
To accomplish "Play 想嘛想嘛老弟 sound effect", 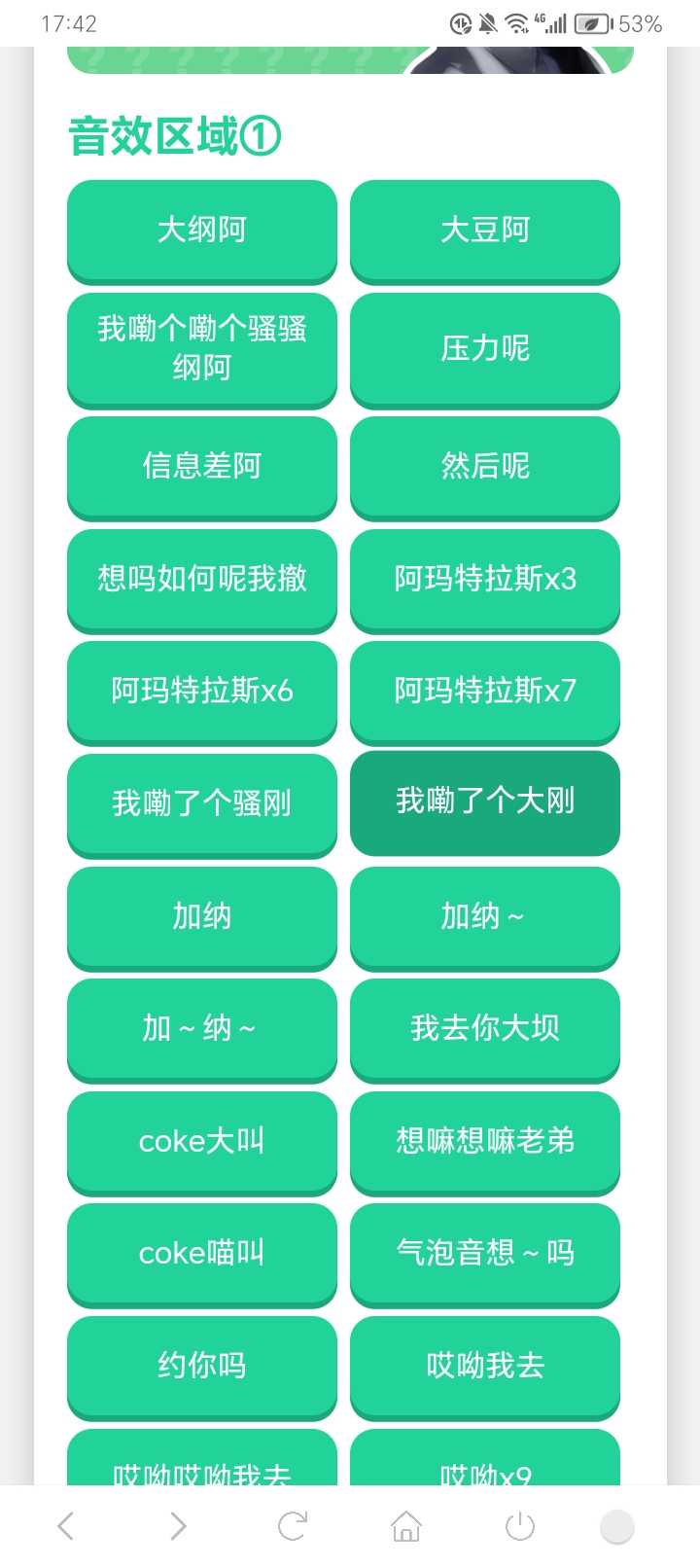I will tap(484, 1141).
